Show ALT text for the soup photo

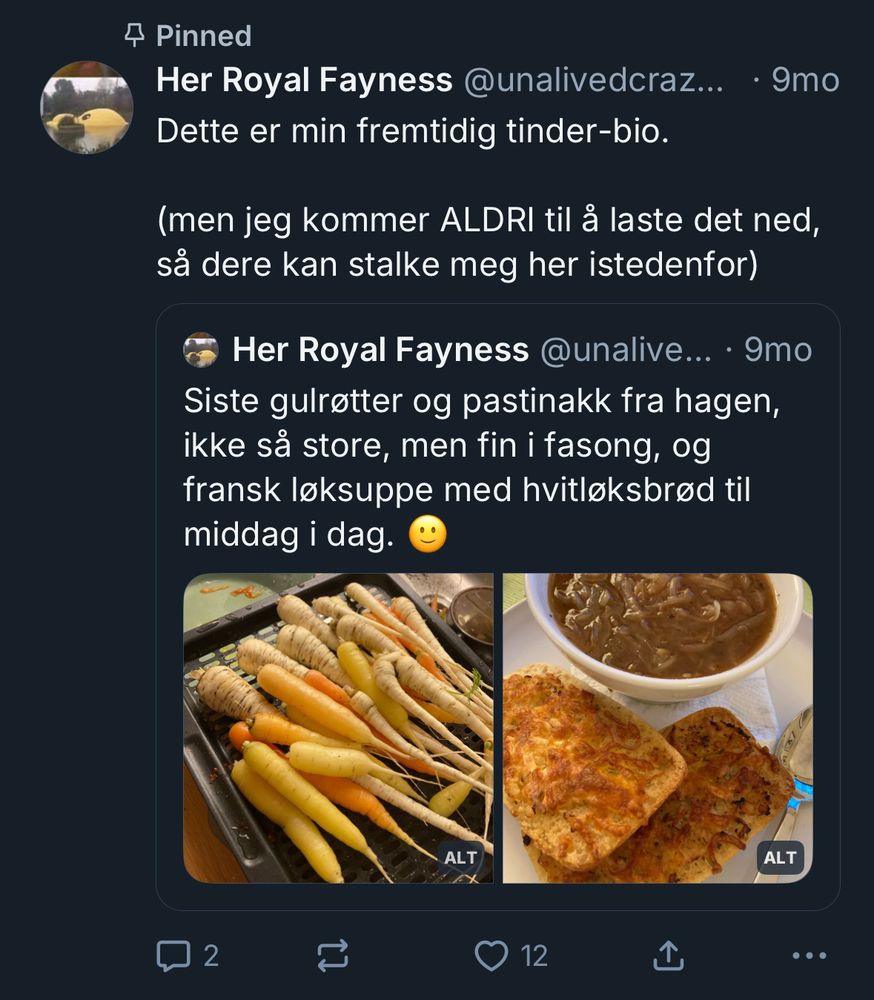pos(780,858)
